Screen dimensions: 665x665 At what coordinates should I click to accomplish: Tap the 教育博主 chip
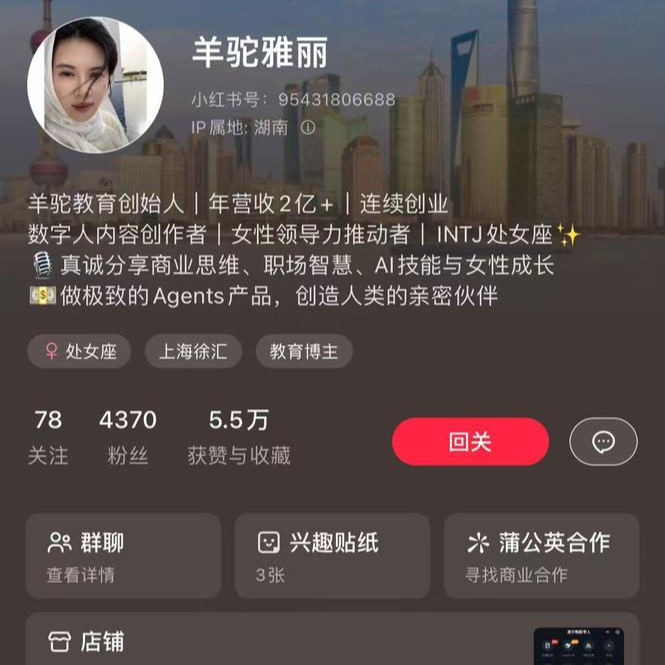pyautogui.click(x=304, y=352)
